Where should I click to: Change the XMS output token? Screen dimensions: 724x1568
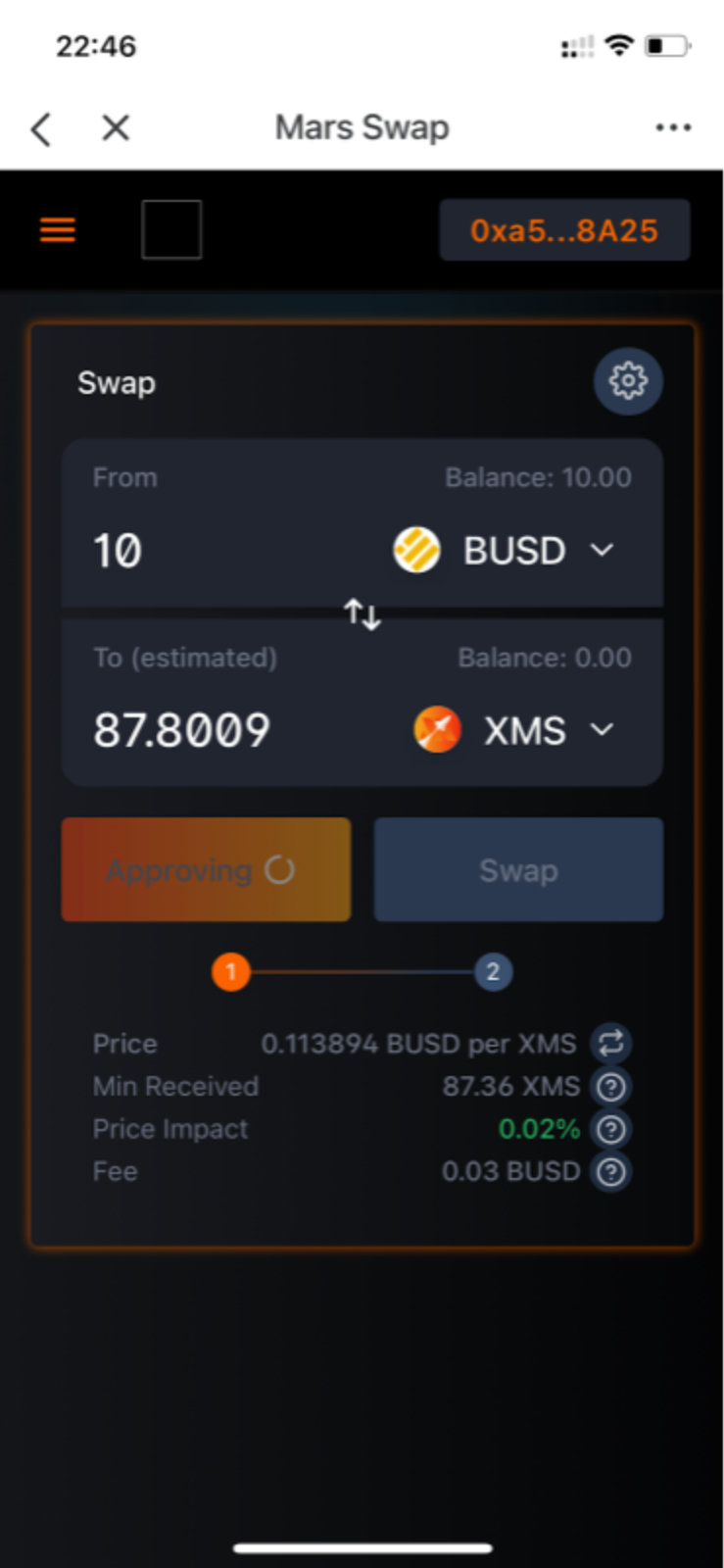[515, 730]
